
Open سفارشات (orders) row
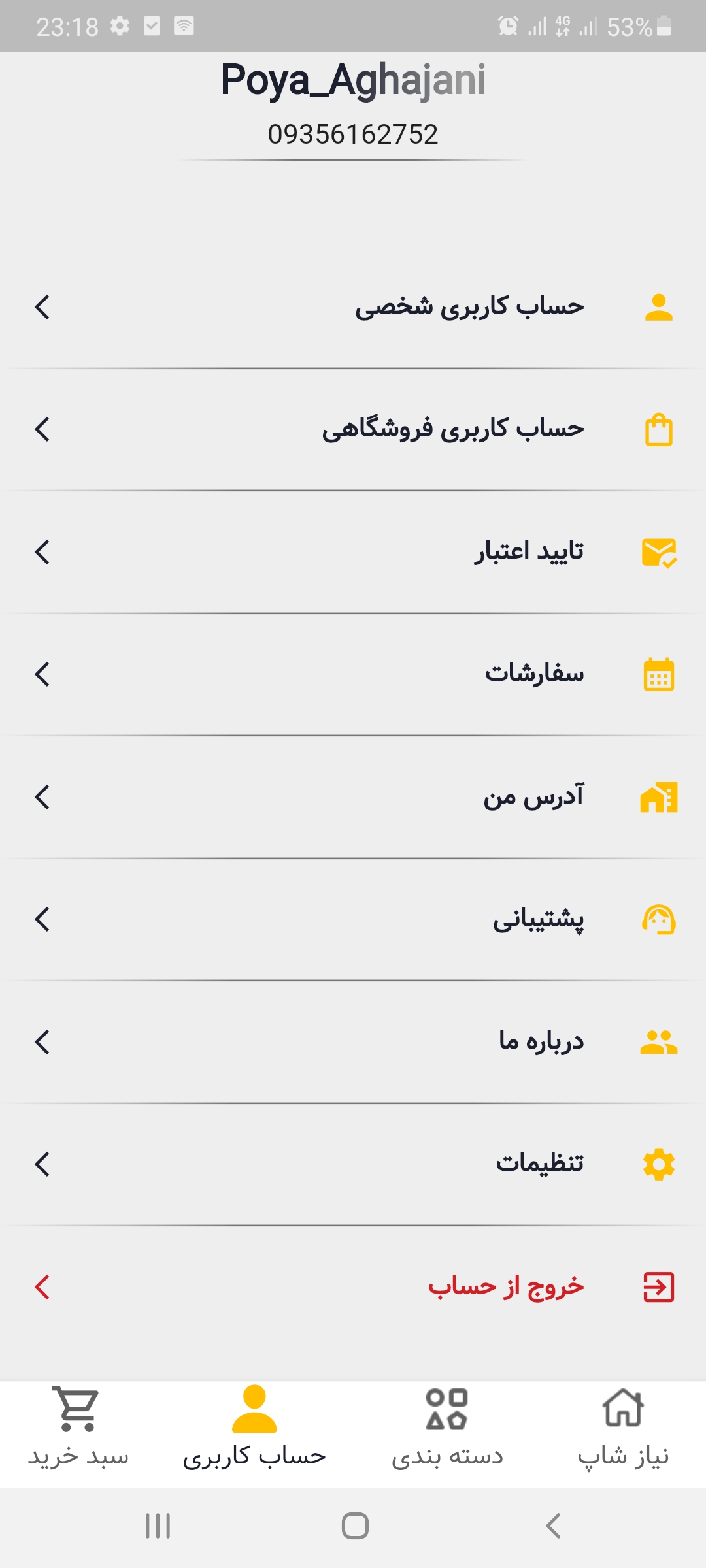pyautogui.click(x=353, y=674)
